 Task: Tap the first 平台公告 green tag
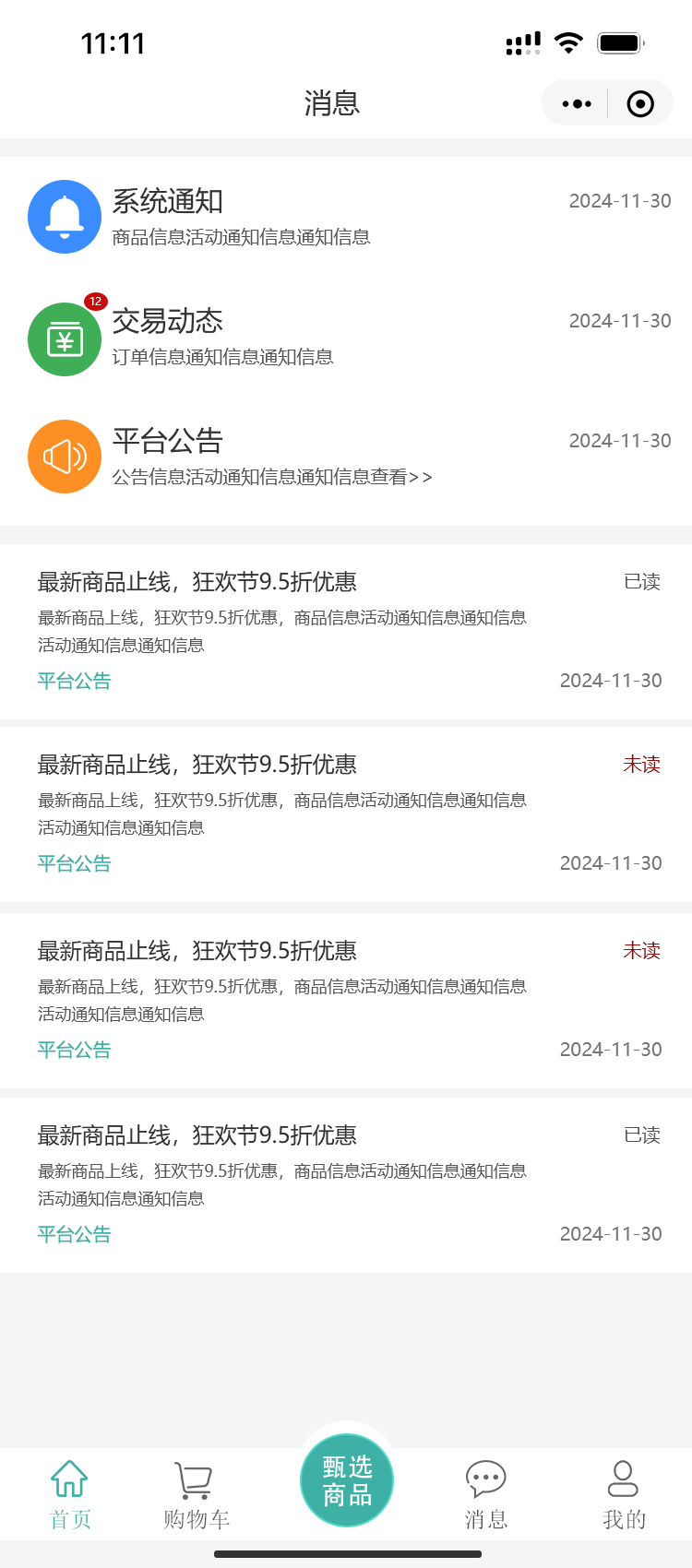click(x=74, y=680)
